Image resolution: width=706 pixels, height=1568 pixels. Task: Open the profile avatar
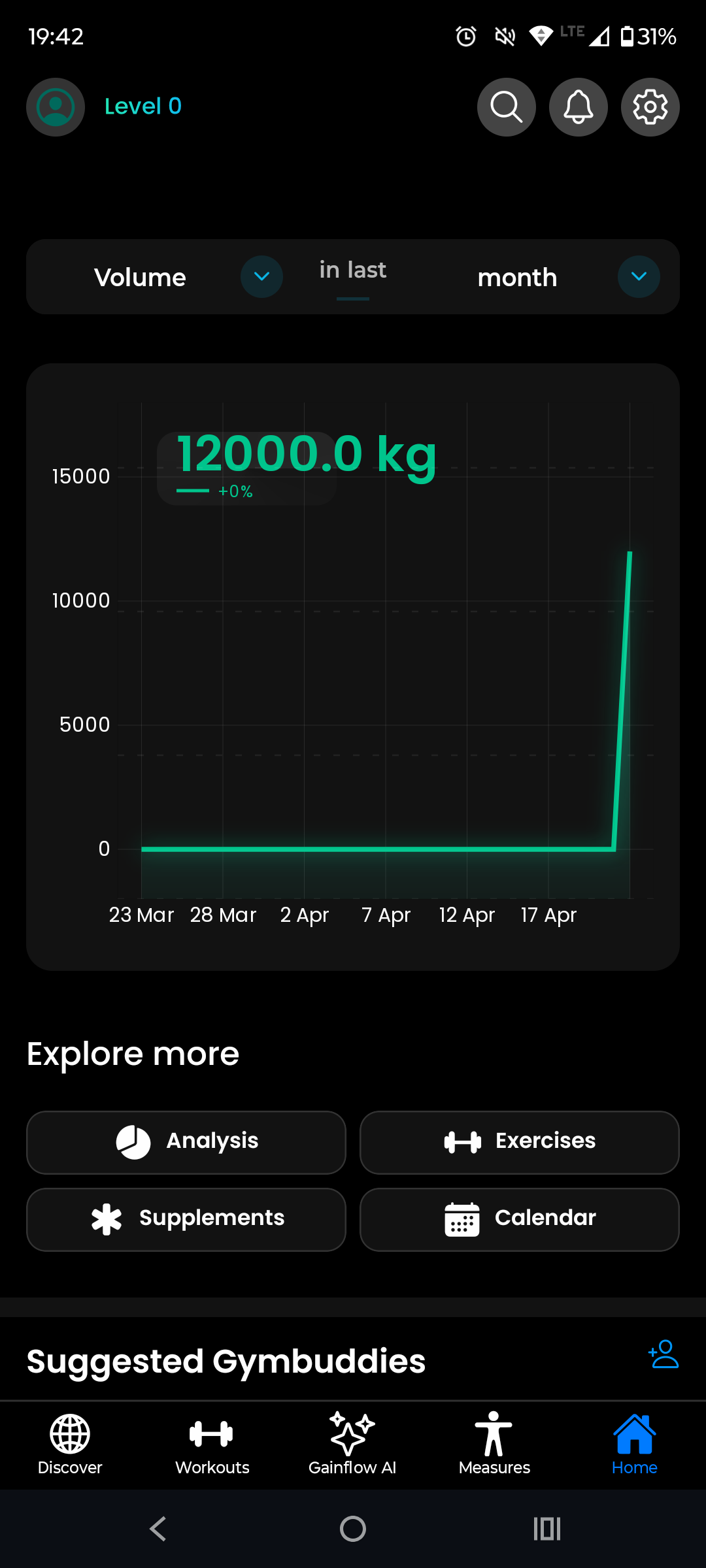pos(56,107)
